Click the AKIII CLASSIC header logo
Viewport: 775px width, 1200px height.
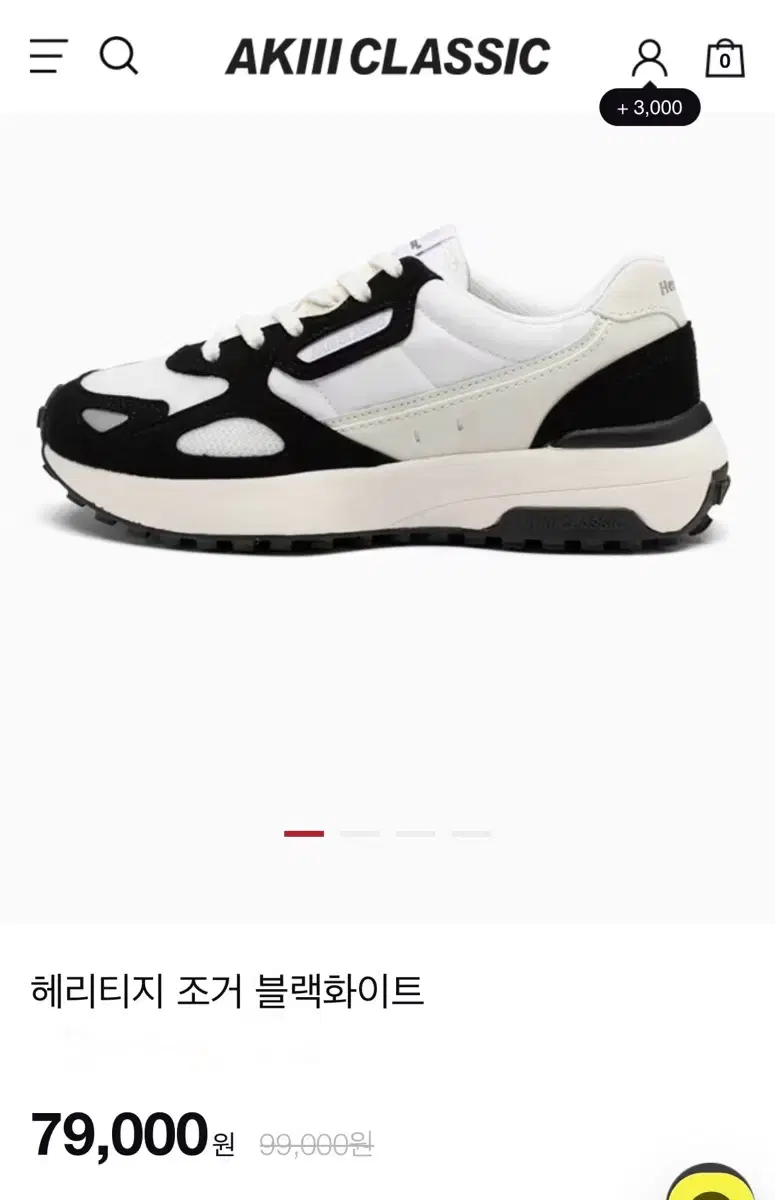(x=387, y=58)
